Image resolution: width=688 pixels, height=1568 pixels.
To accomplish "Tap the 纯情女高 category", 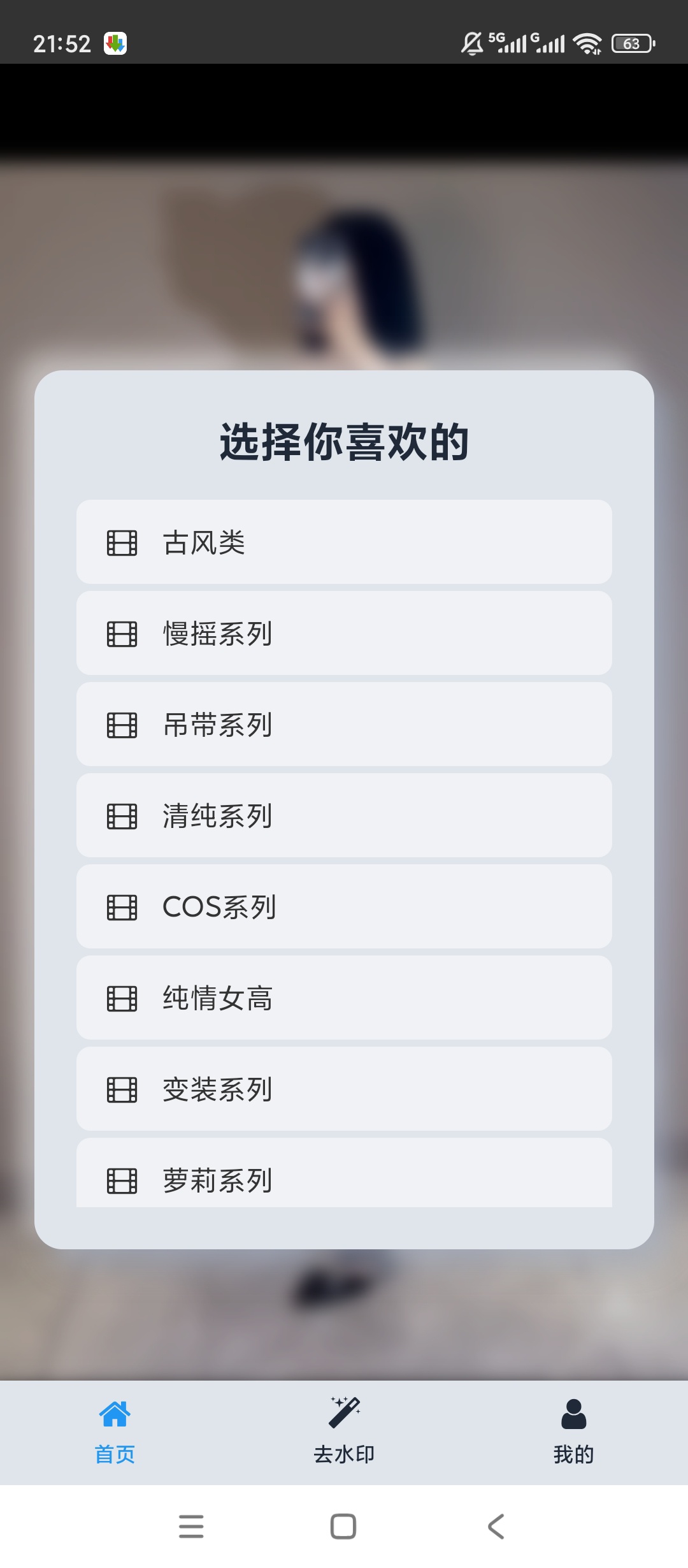I will click(x=344, y=998).
